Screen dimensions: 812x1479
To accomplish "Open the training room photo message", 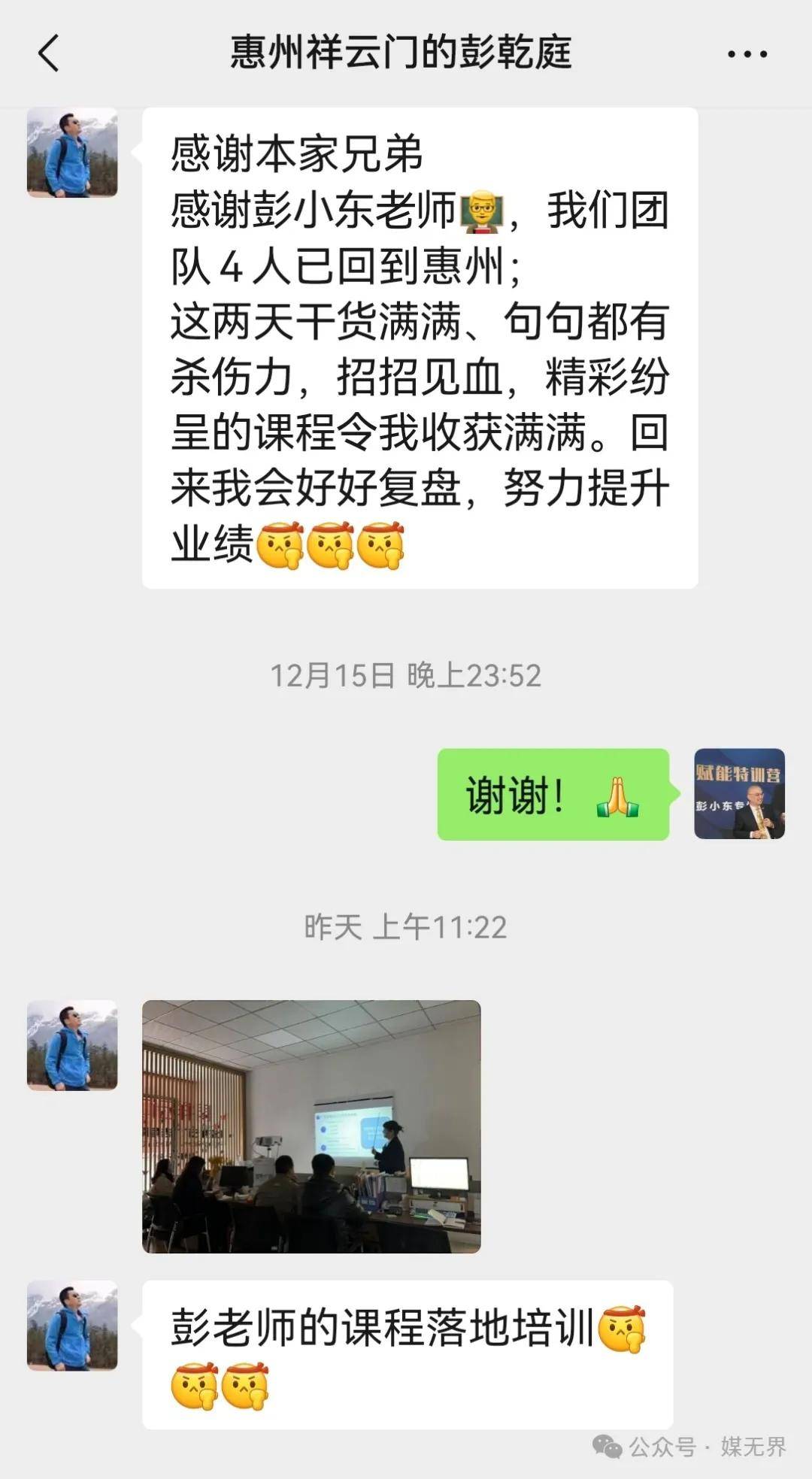I will pos(311,1126).
